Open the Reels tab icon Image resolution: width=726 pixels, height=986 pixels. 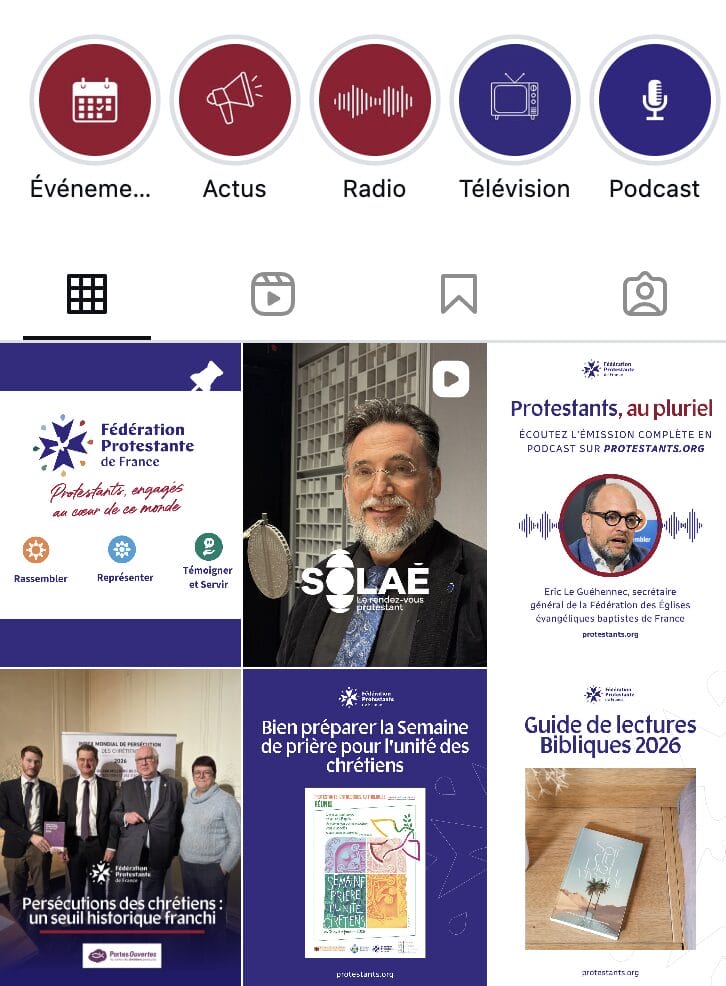pos(272,293)
